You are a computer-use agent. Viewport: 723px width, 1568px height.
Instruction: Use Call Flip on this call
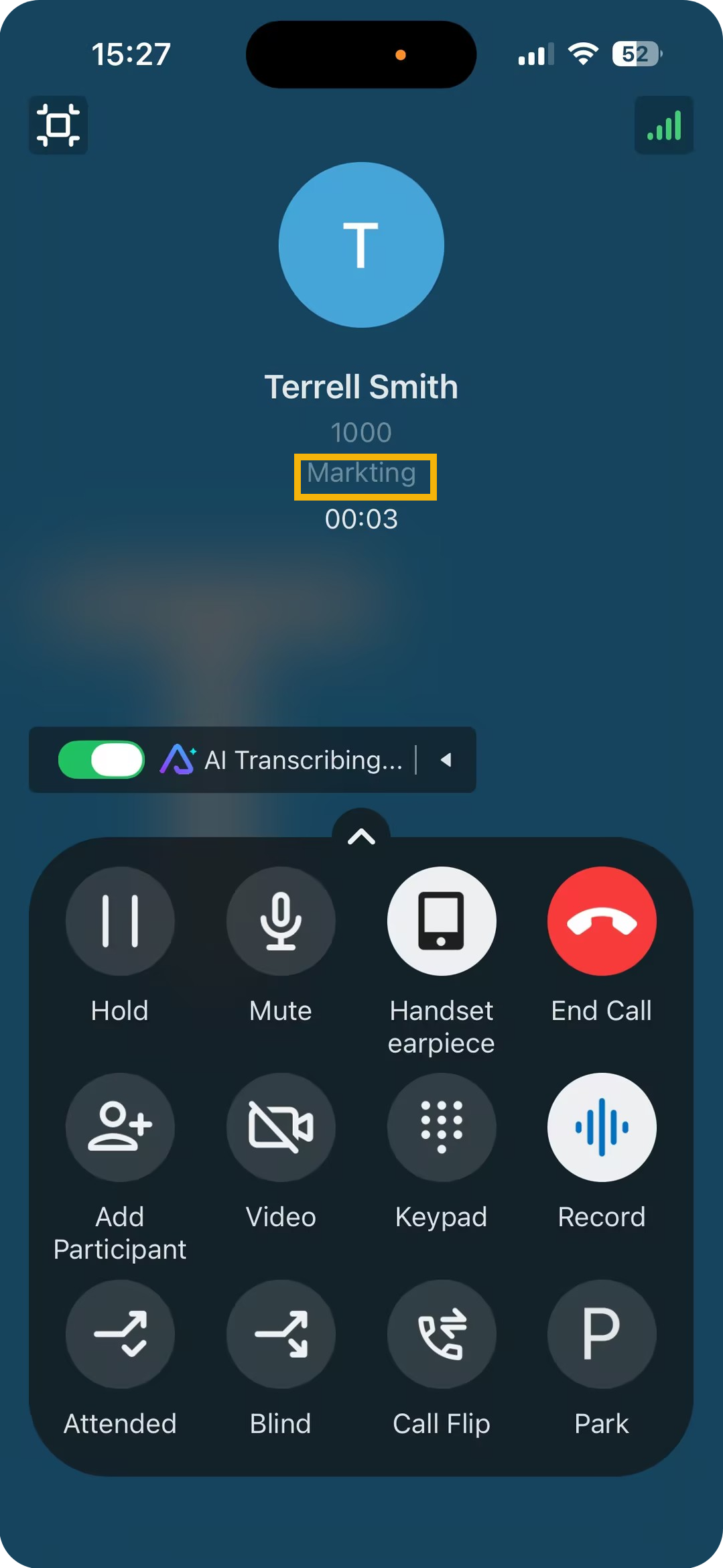coord(442,1334)
